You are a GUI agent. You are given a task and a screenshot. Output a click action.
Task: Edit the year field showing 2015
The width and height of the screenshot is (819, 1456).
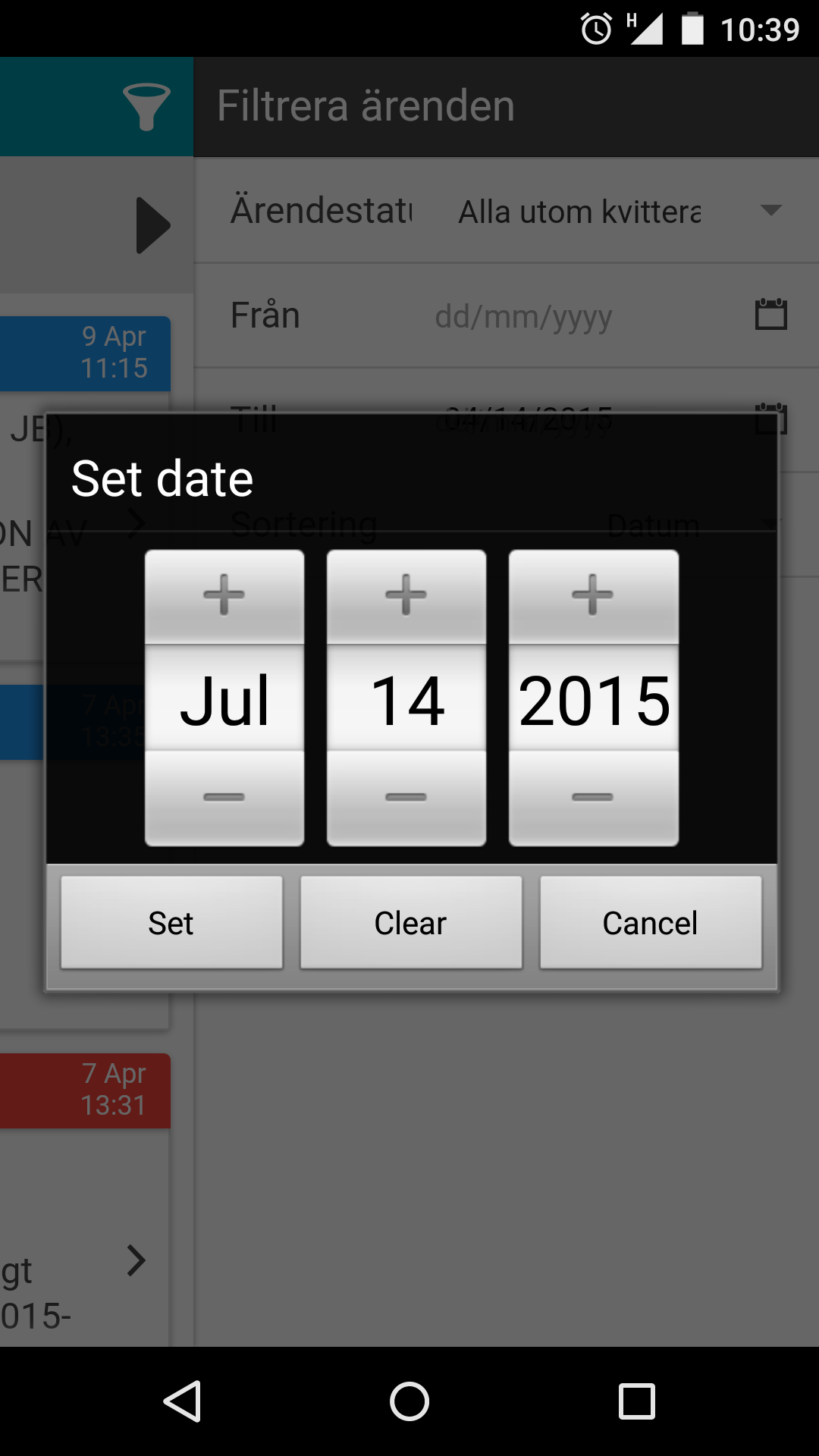[x=594, y=698]
